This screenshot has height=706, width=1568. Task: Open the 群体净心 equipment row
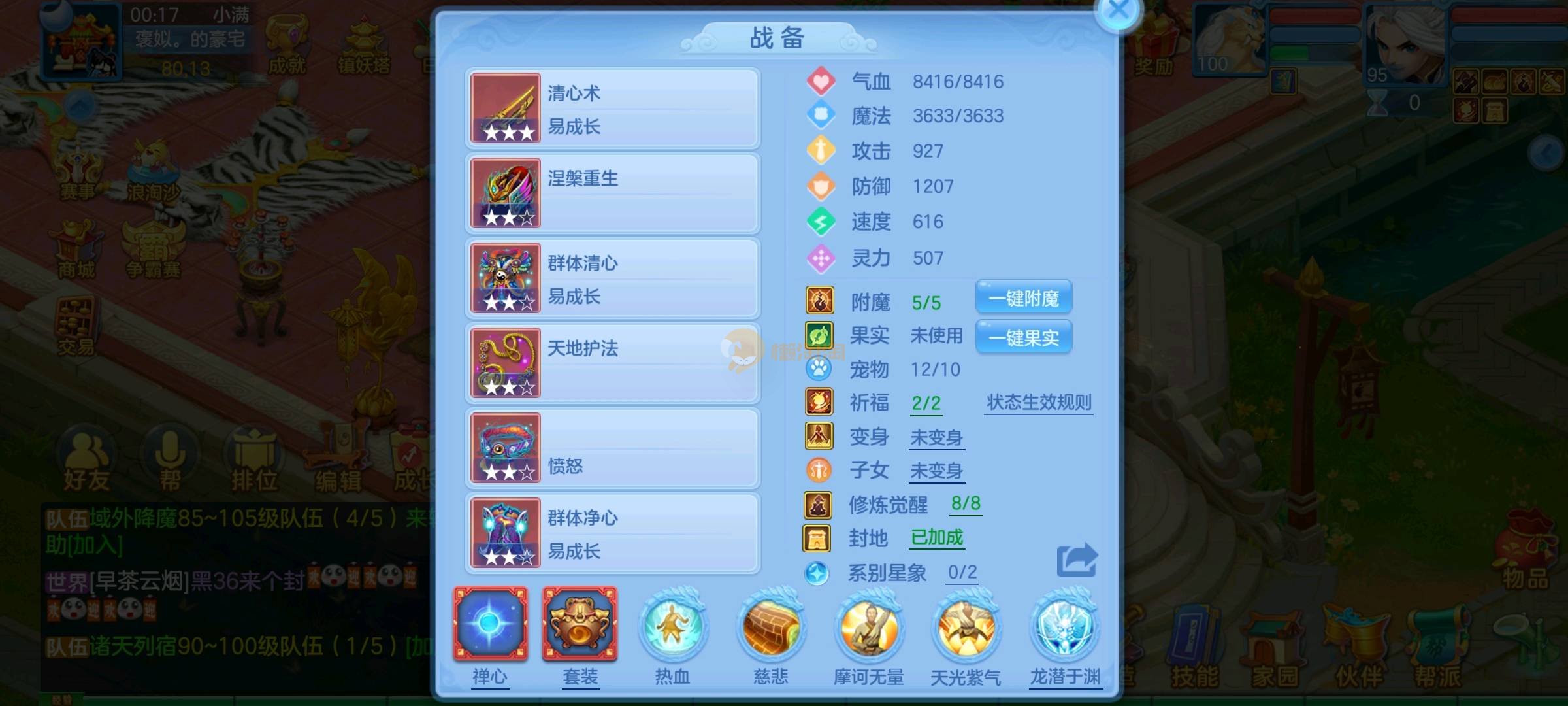(613, 533)
